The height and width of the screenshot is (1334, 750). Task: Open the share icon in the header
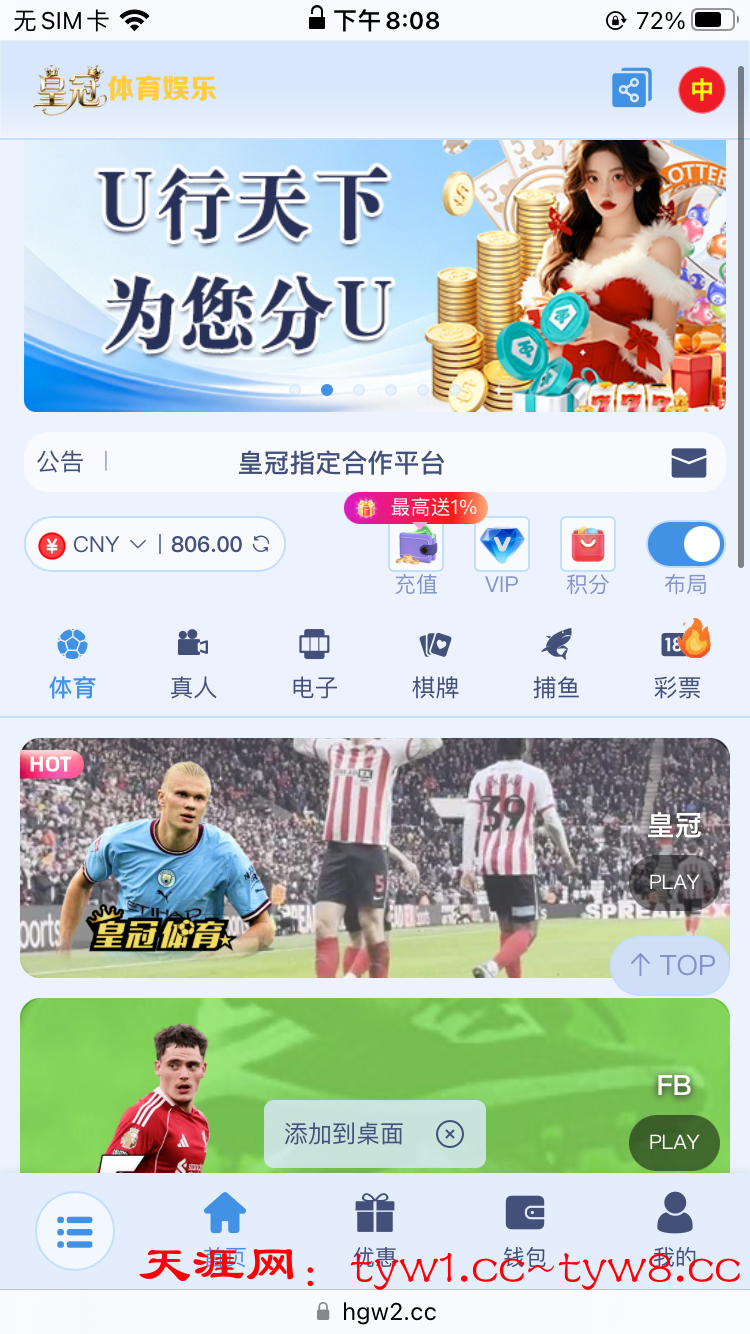point(631,89)
